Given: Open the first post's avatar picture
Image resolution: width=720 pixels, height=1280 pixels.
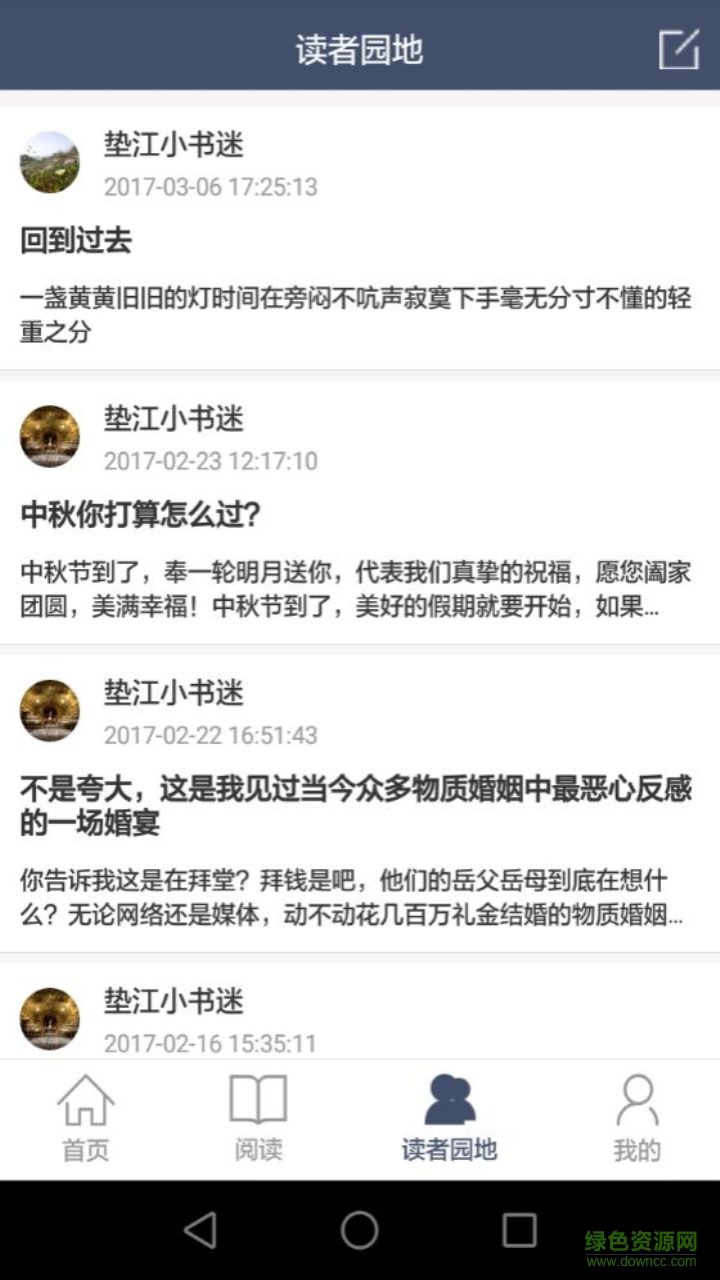Looking at the screenshot, I should (x=49, y=162).
